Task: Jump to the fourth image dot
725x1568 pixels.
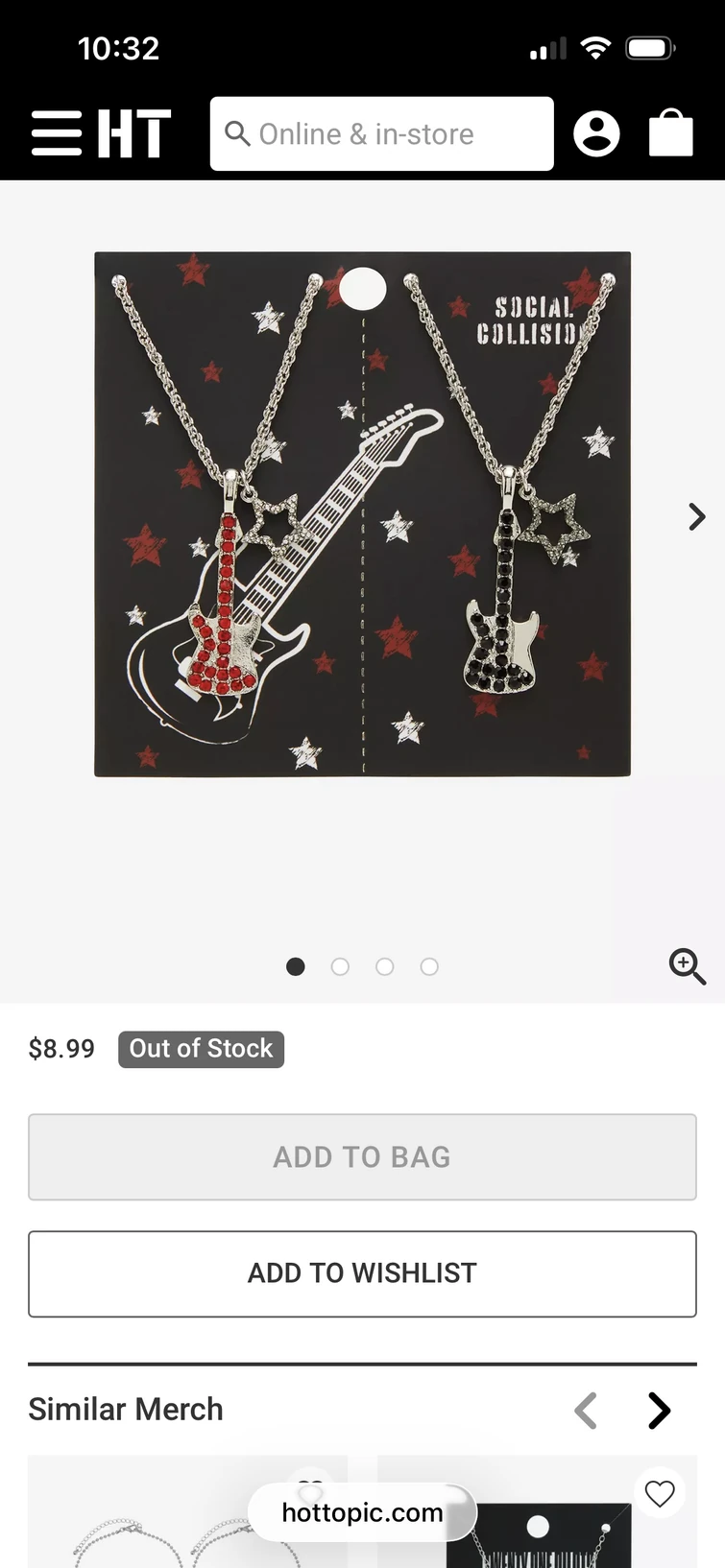Action: (429, 966)
